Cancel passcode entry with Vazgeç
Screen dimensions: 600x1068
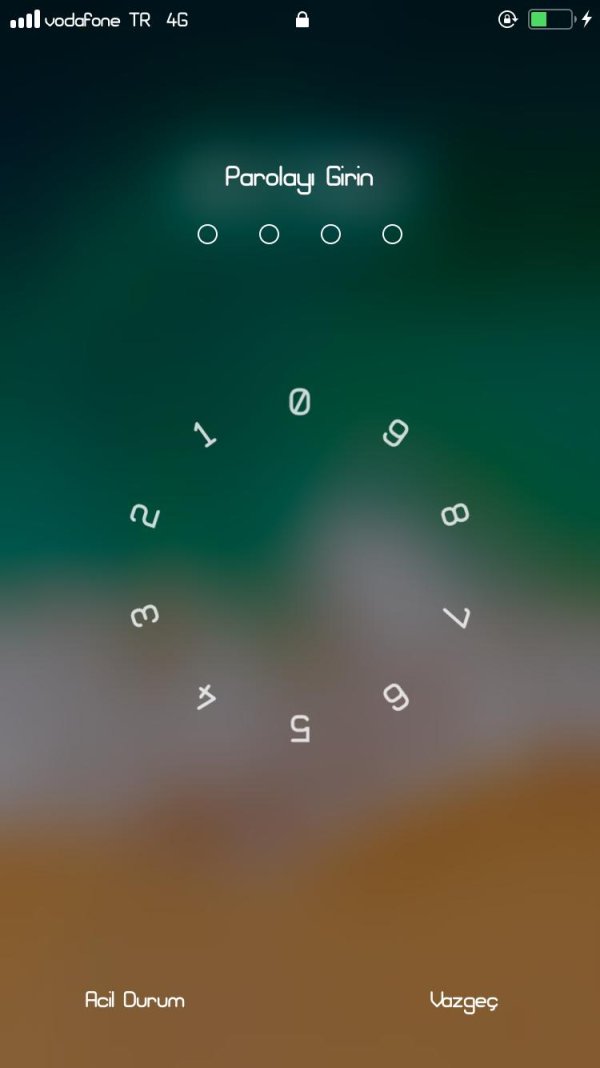(464, 1001)
